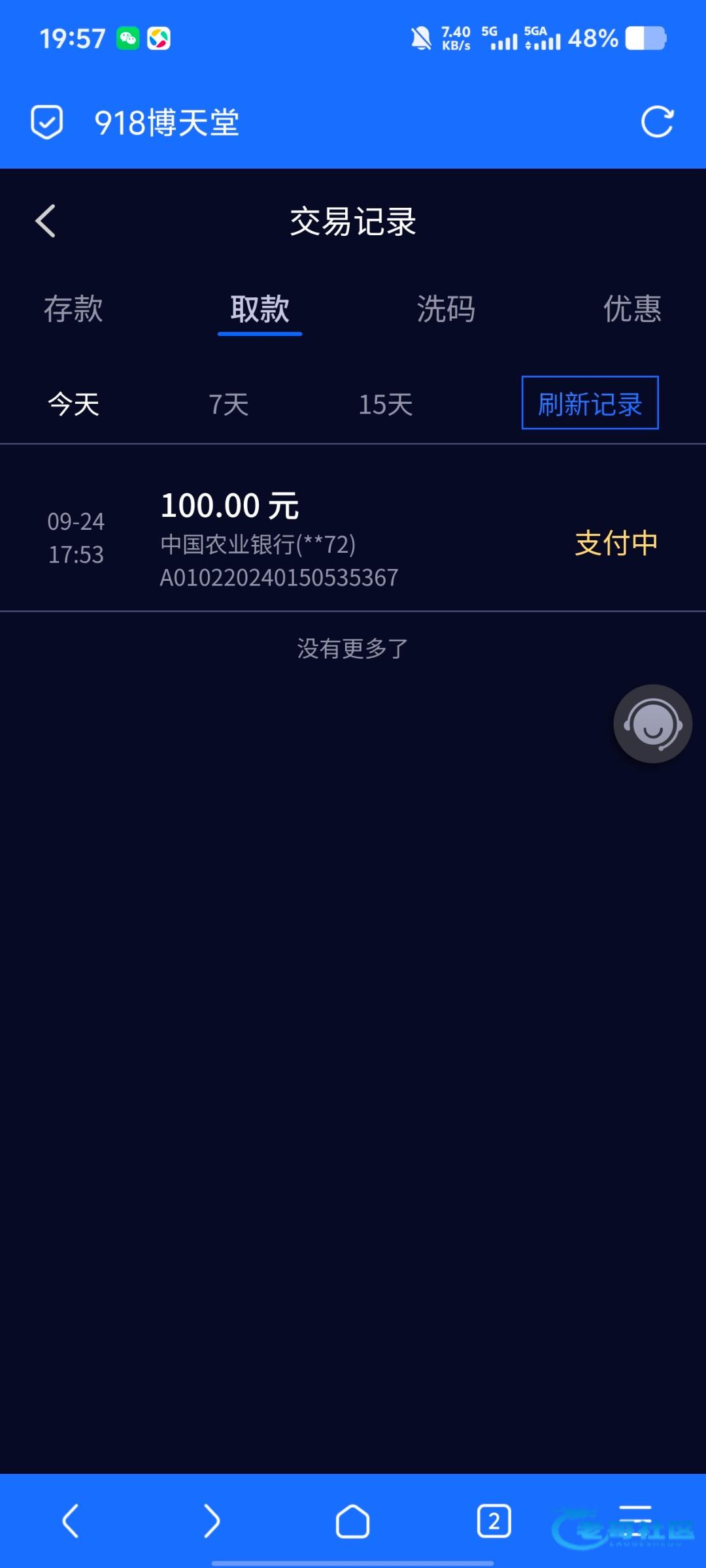Select the 取款 tab

(x=260, y=308)
